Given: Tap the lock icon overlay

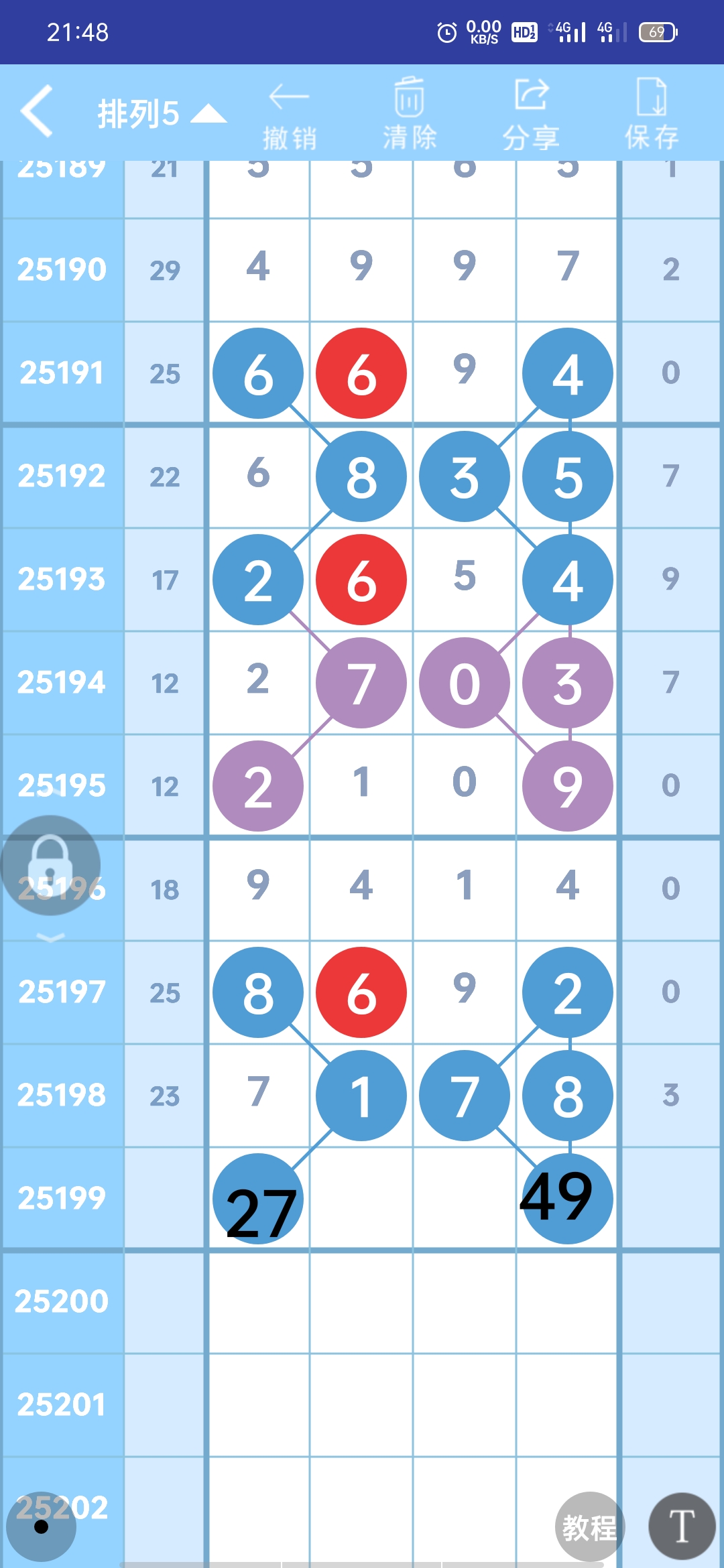Looking at the screenshot, I should (x=50, y=864).
